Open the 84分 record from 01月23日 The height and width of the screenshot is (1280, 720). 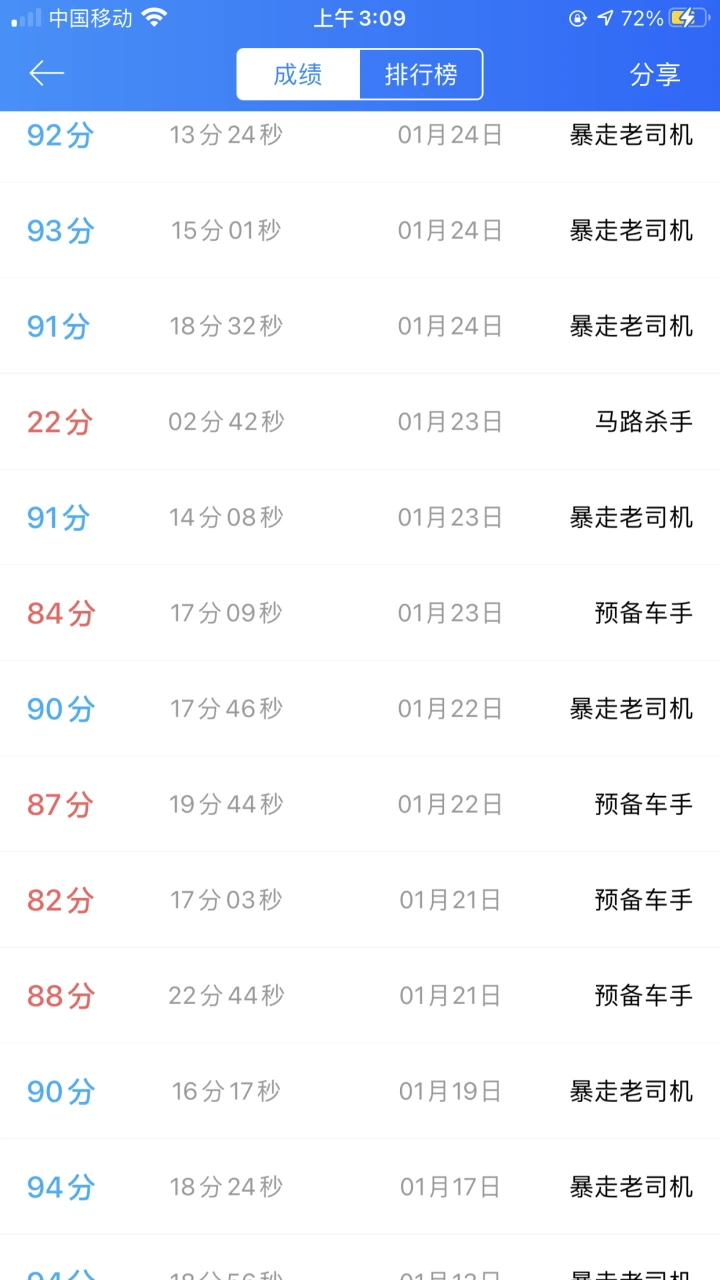[x=360, y=613]
